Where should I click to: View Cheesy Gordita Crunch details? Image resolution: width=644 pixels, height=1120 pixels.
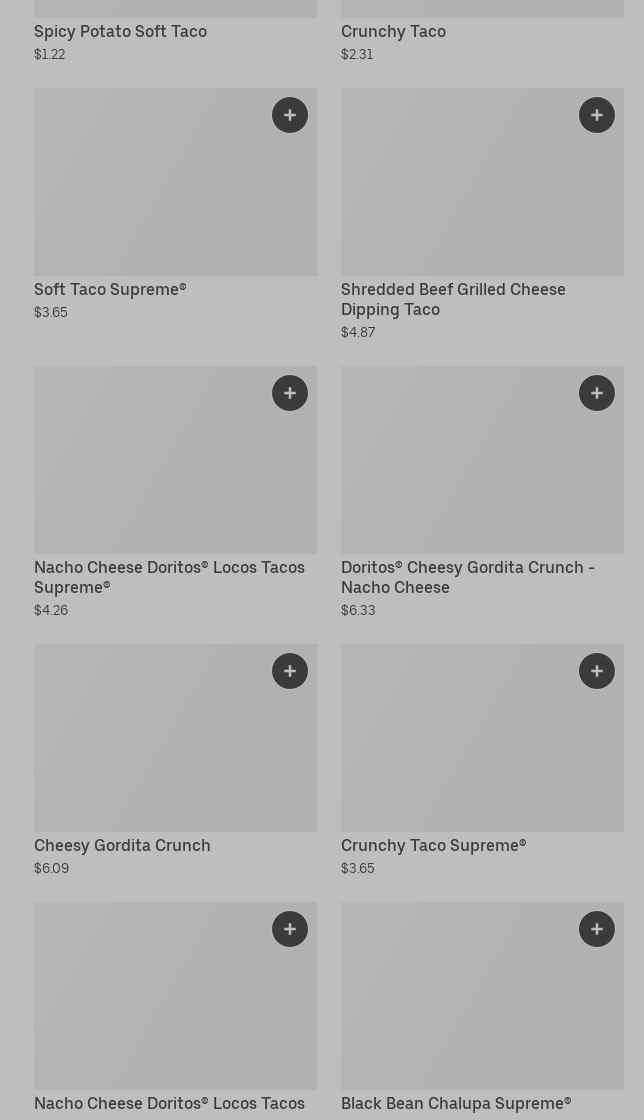click(122, 846)
